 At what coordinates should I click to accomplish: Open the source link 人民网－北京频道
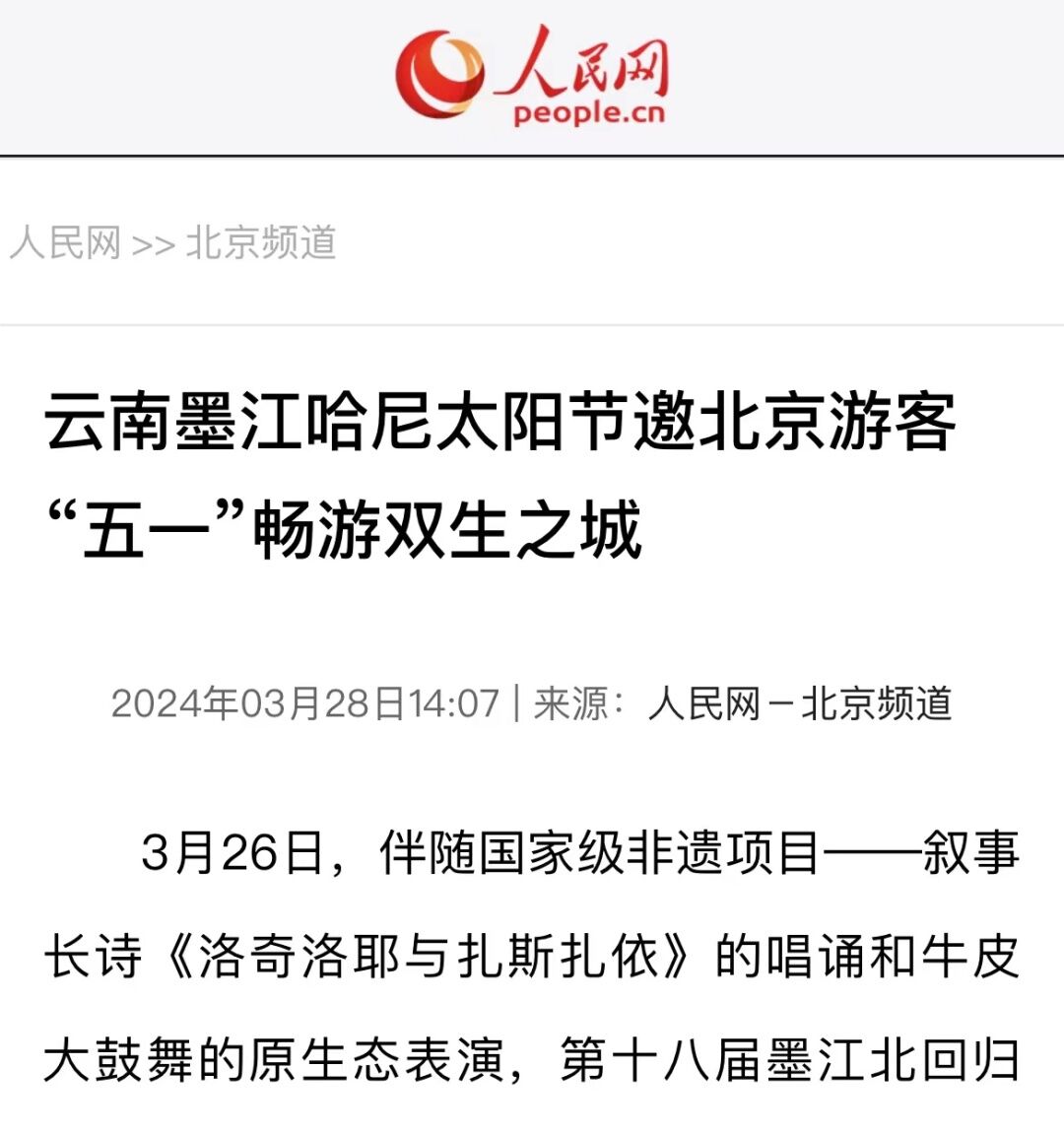click(799, 703)
